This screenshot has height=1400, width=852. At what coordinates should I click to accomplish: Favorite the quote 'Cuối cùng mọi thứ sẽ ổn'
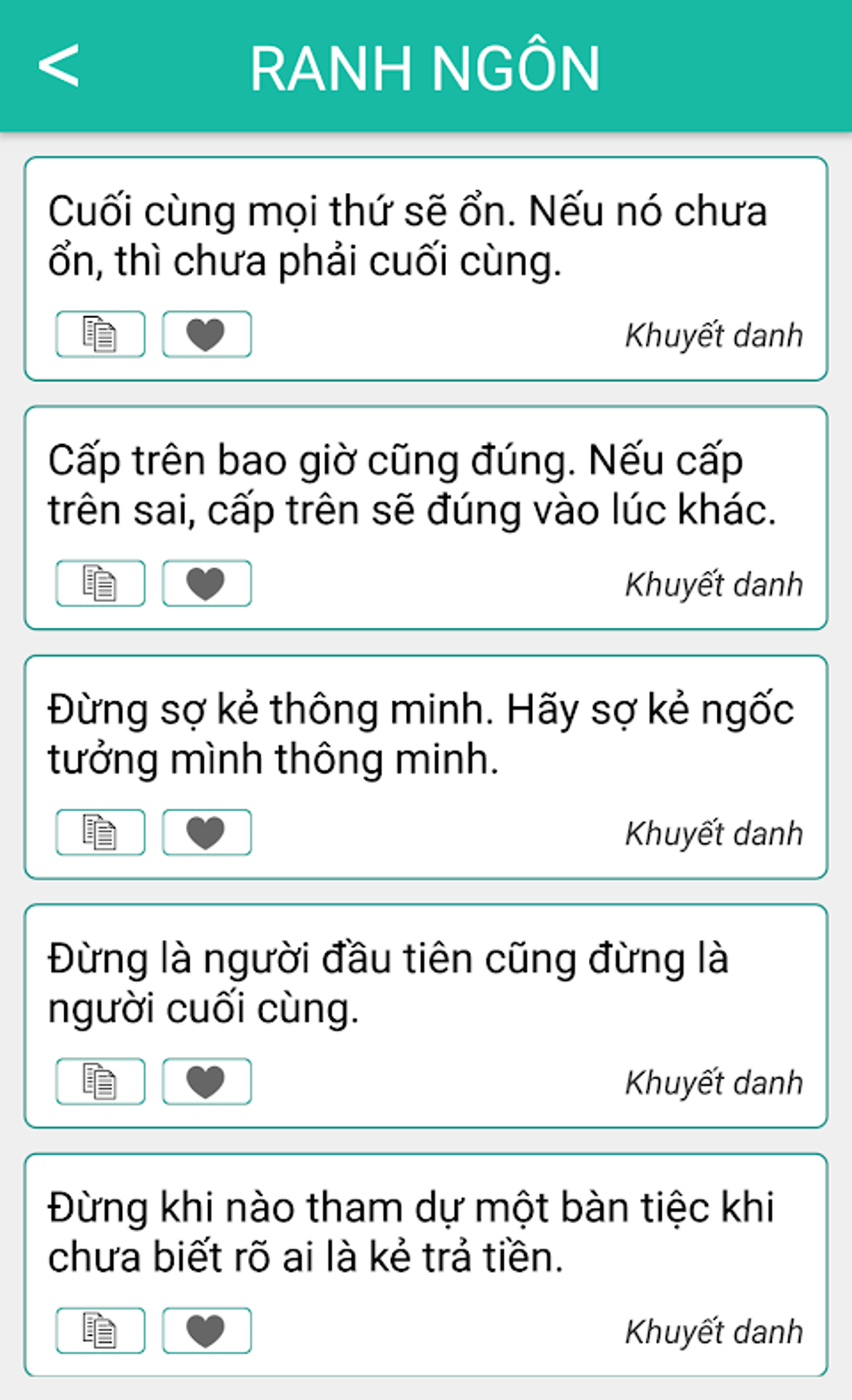pos(206,335)
